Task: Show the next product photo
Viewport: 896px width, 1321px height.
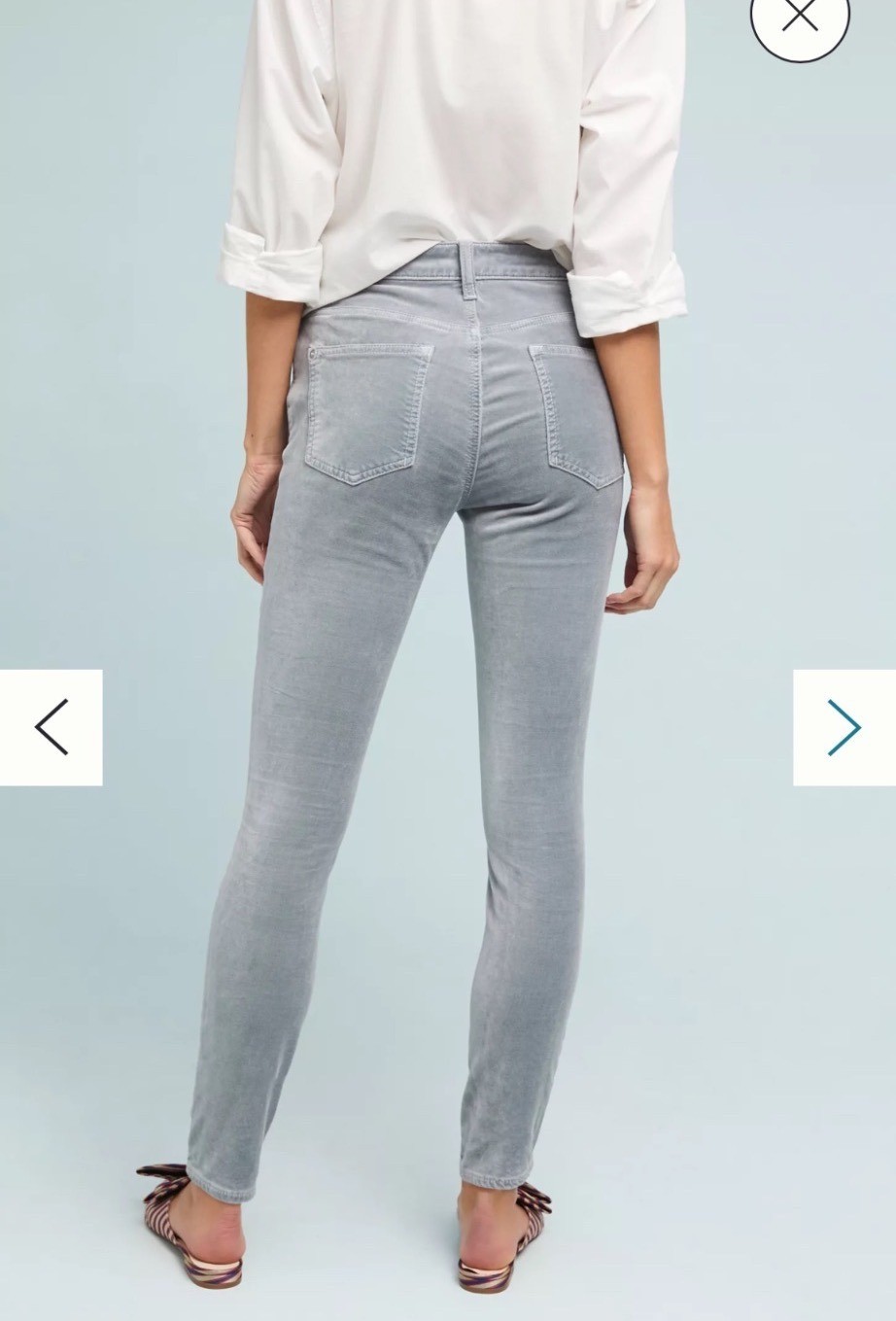Action: (x=844, y=727)
